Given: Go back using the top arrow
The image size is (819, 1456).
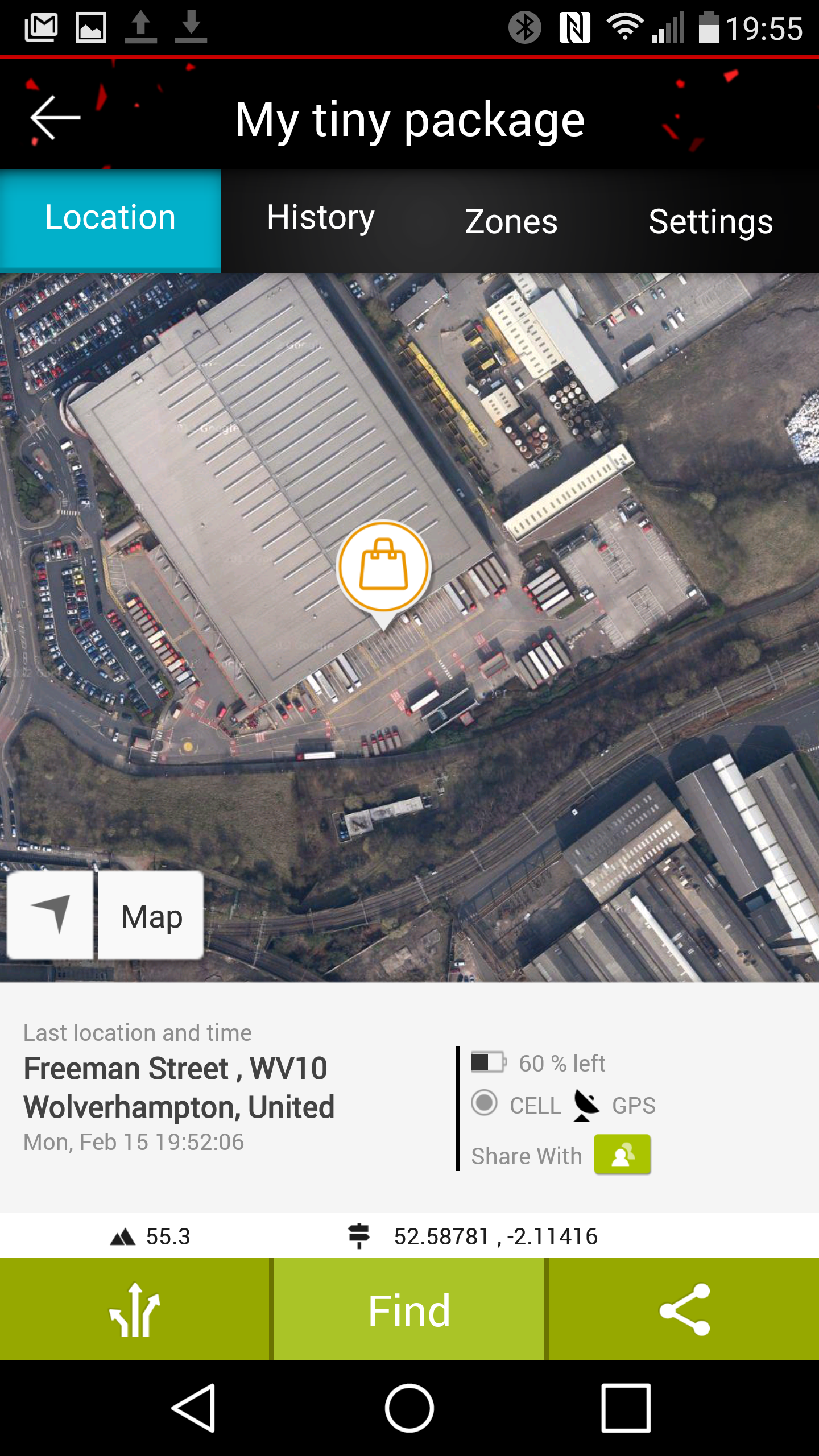Looking at the screenshot, I should click(x=55, y=118).
